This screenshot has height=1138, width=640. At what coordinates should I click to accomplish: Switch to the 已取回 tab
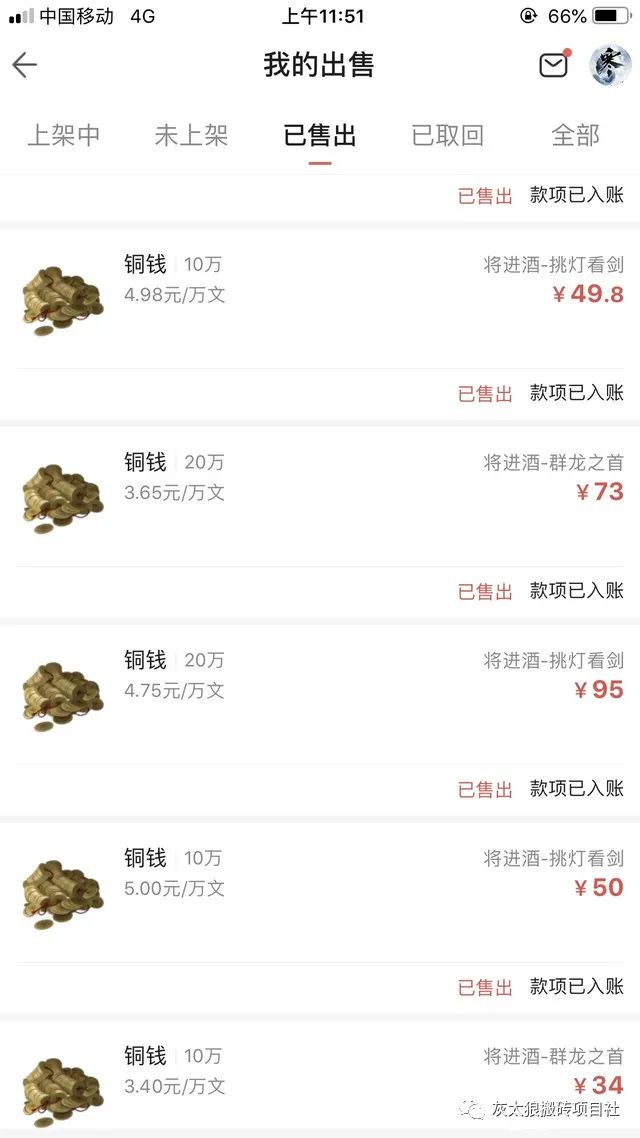pos(448,136)
